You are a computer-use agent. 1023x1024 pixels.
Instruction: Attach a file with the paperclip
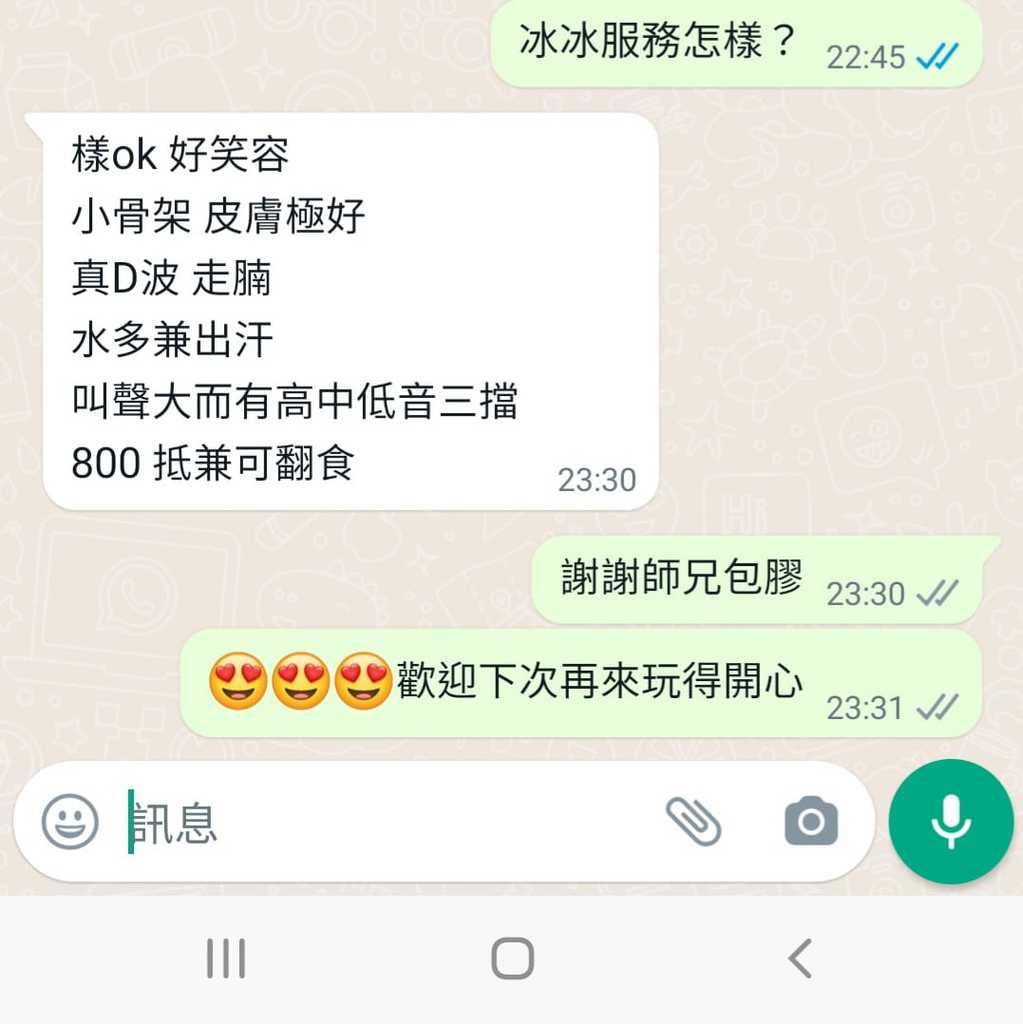tap(693, 822)
